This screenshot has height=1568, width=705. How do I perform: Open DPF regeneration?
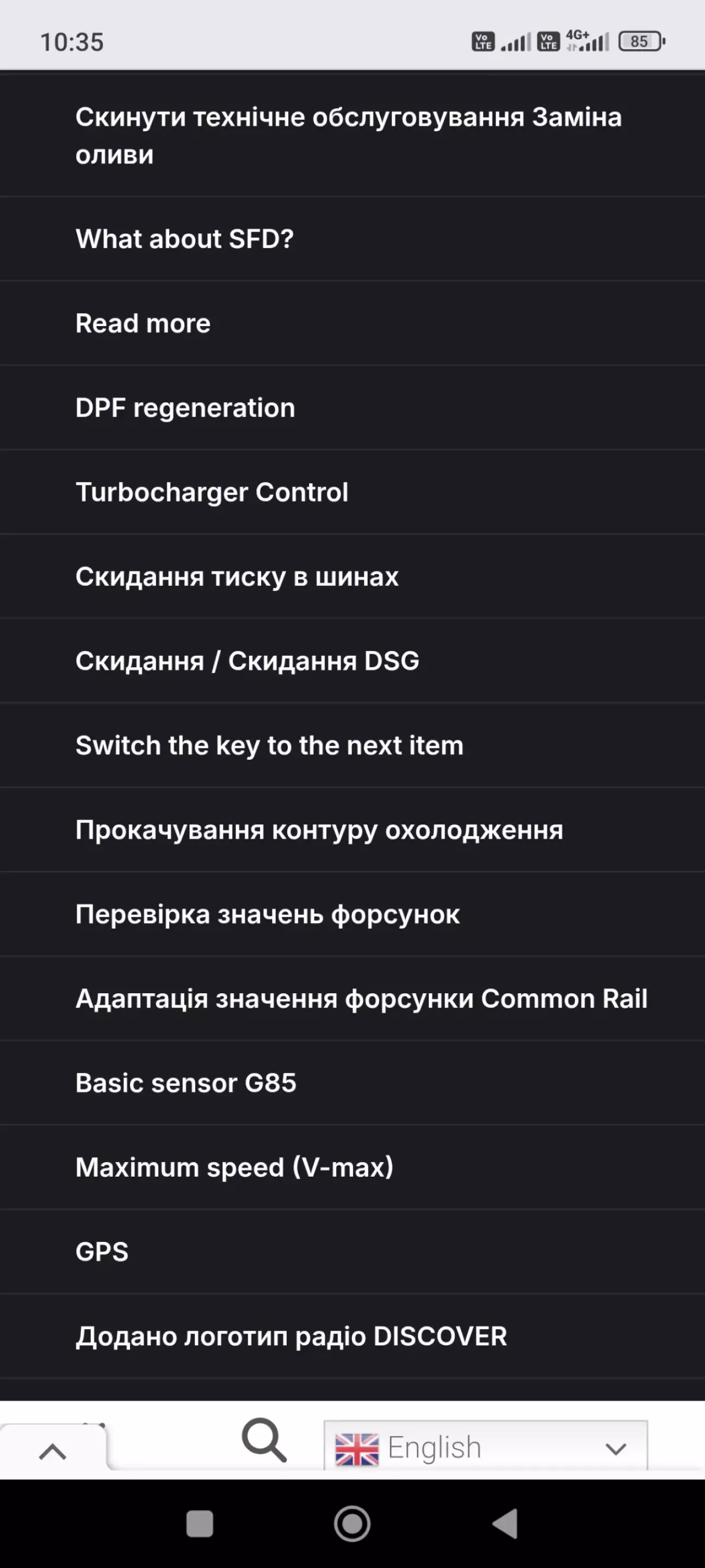point(185,408)
